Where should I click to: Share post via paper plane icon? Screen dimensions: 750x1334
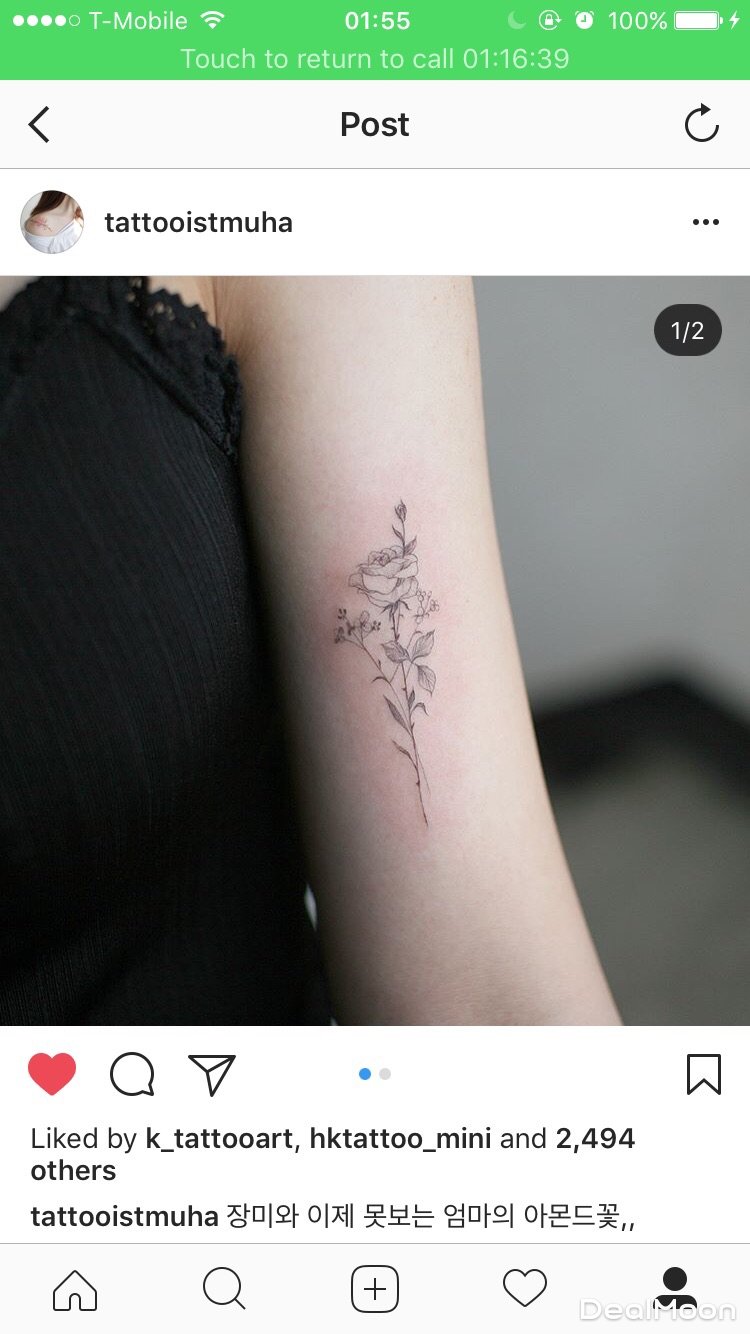pyautogui.click(x=212, y=1075)
